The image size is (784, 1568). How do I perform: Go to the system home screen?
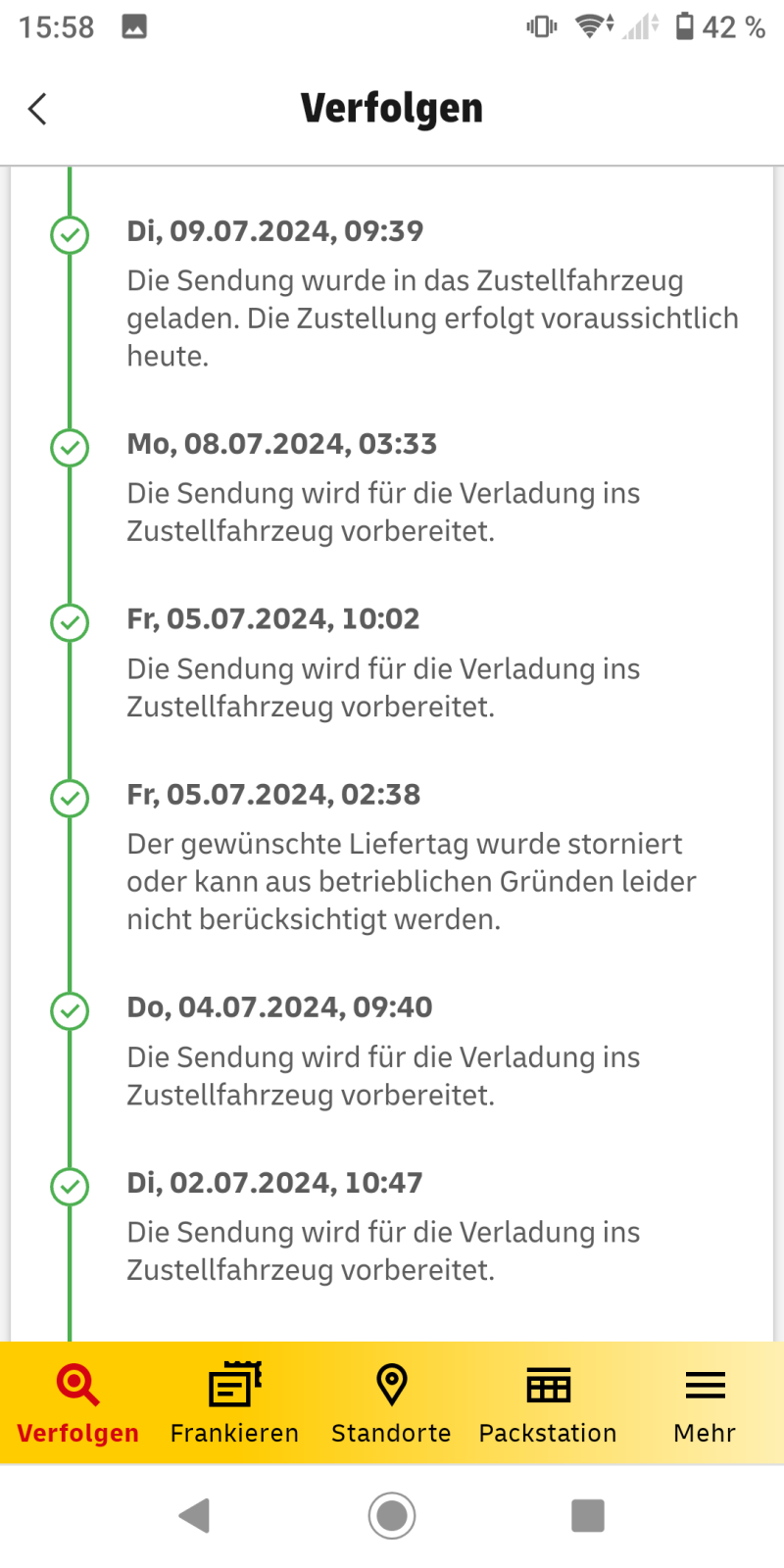click(x=392, y=1515)
